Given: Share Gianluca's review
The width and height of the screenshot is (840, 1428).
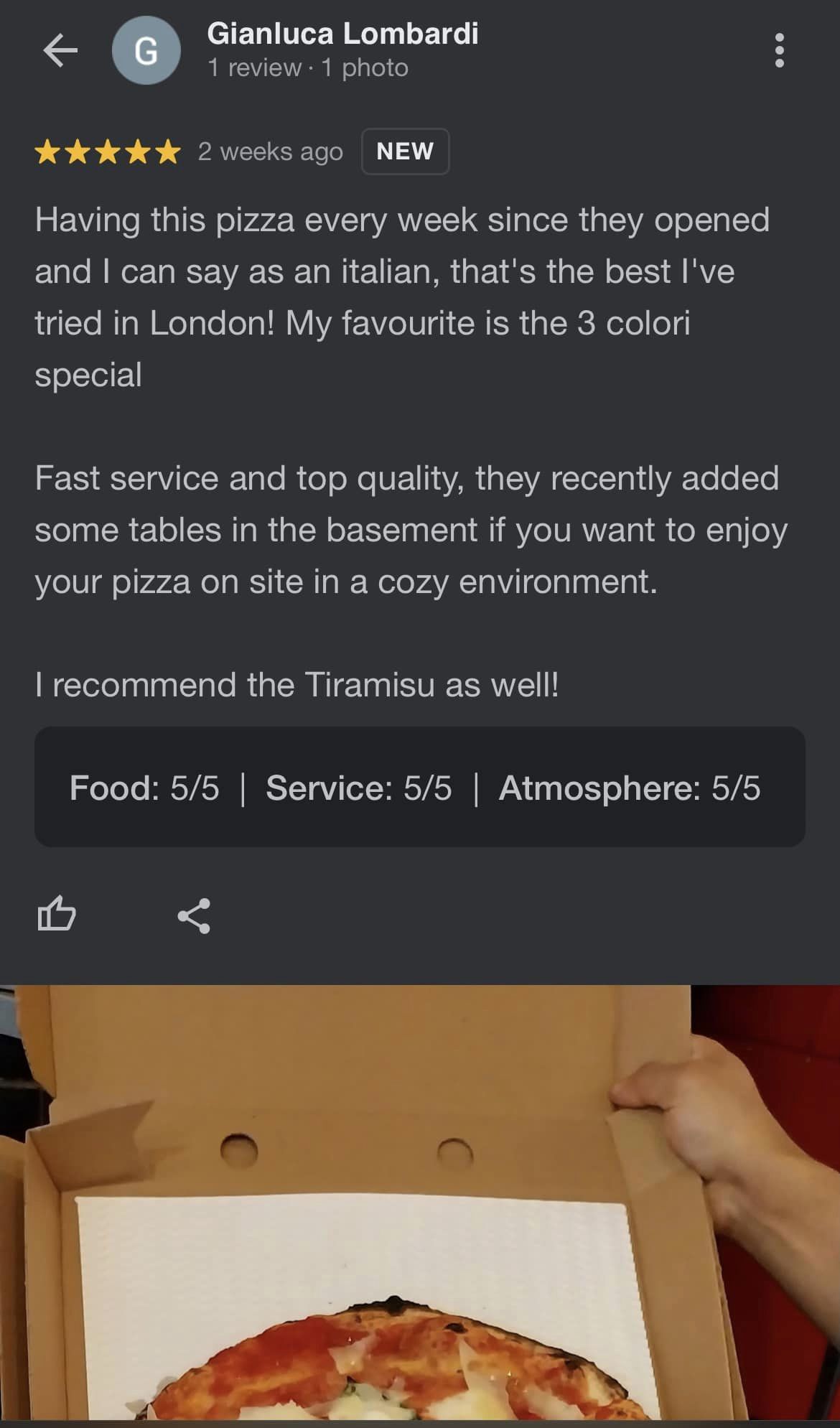Looking at the screenshot, I should [x=194, y=915].
